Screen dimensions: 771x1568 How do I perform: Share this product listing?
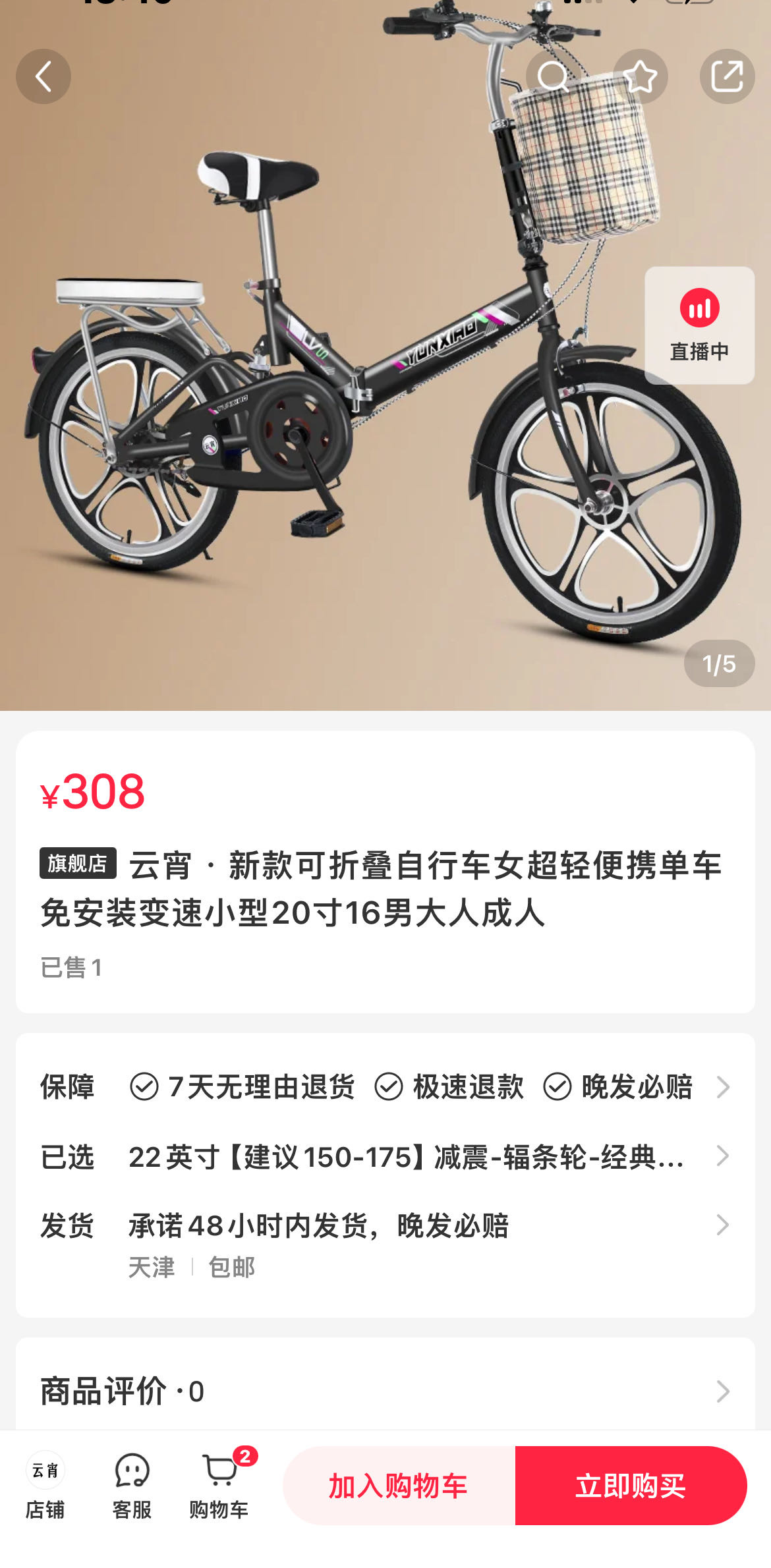728,76
